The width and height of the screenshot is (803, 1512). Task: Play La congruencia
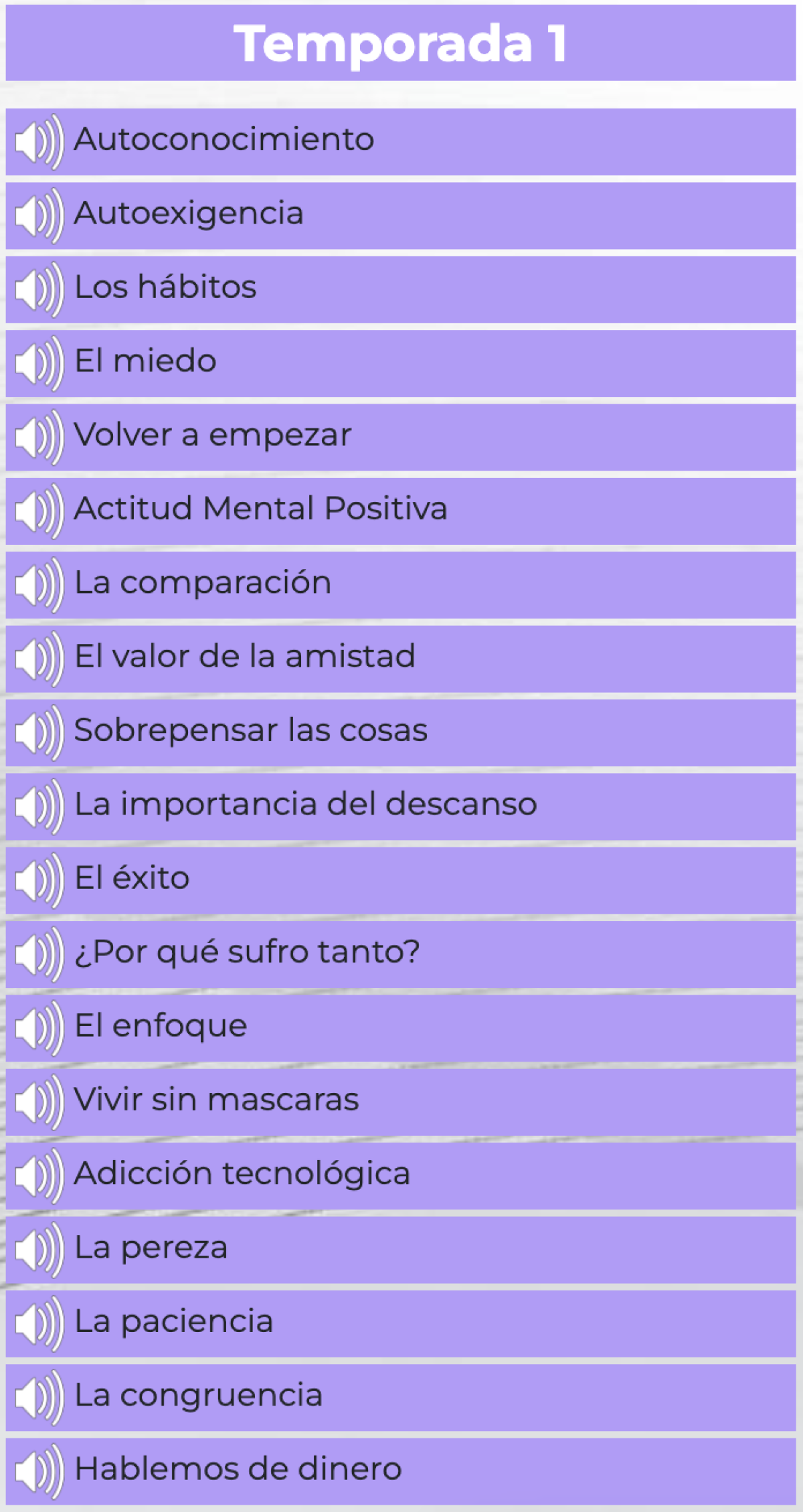point(401,1398)
